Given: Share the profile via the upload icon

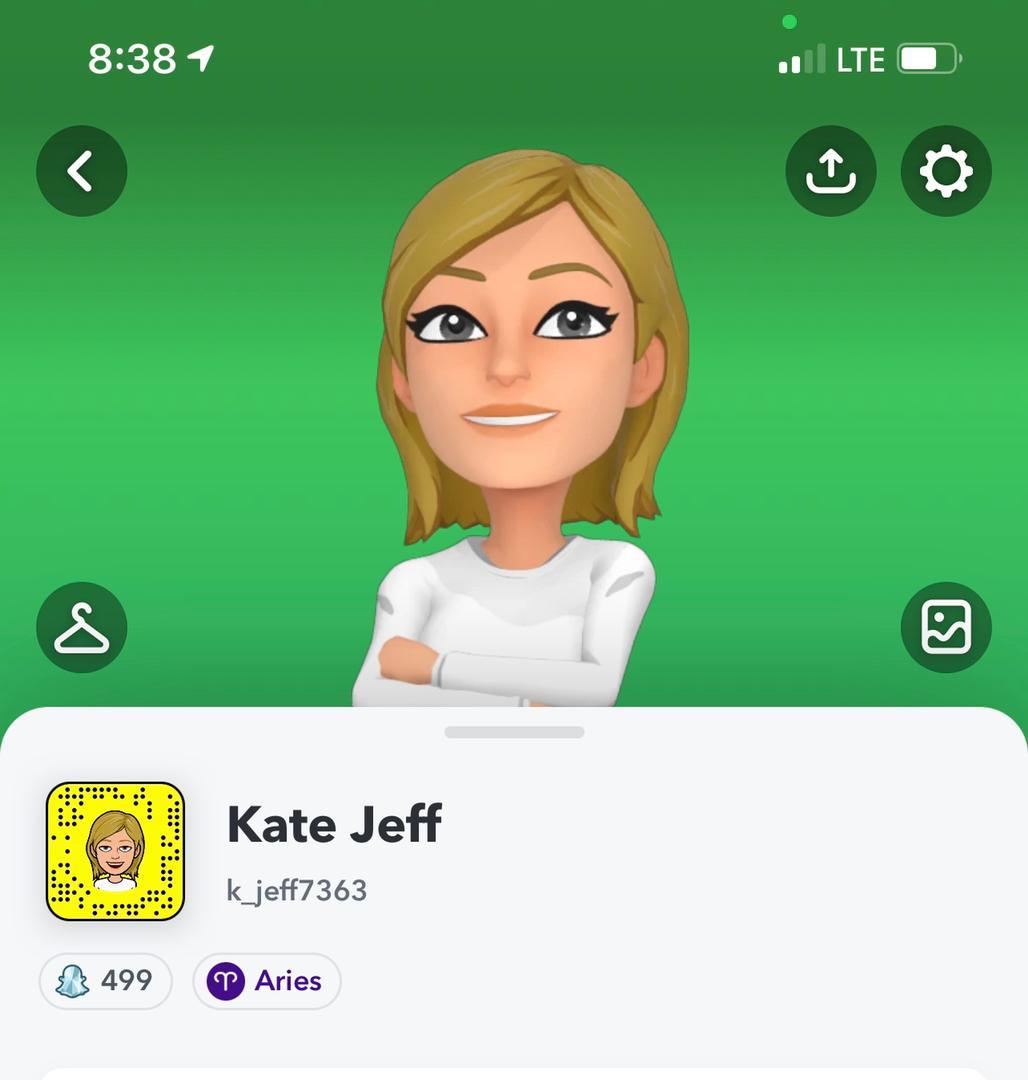Looking at the screenshot, I should [x=831, y=171].
